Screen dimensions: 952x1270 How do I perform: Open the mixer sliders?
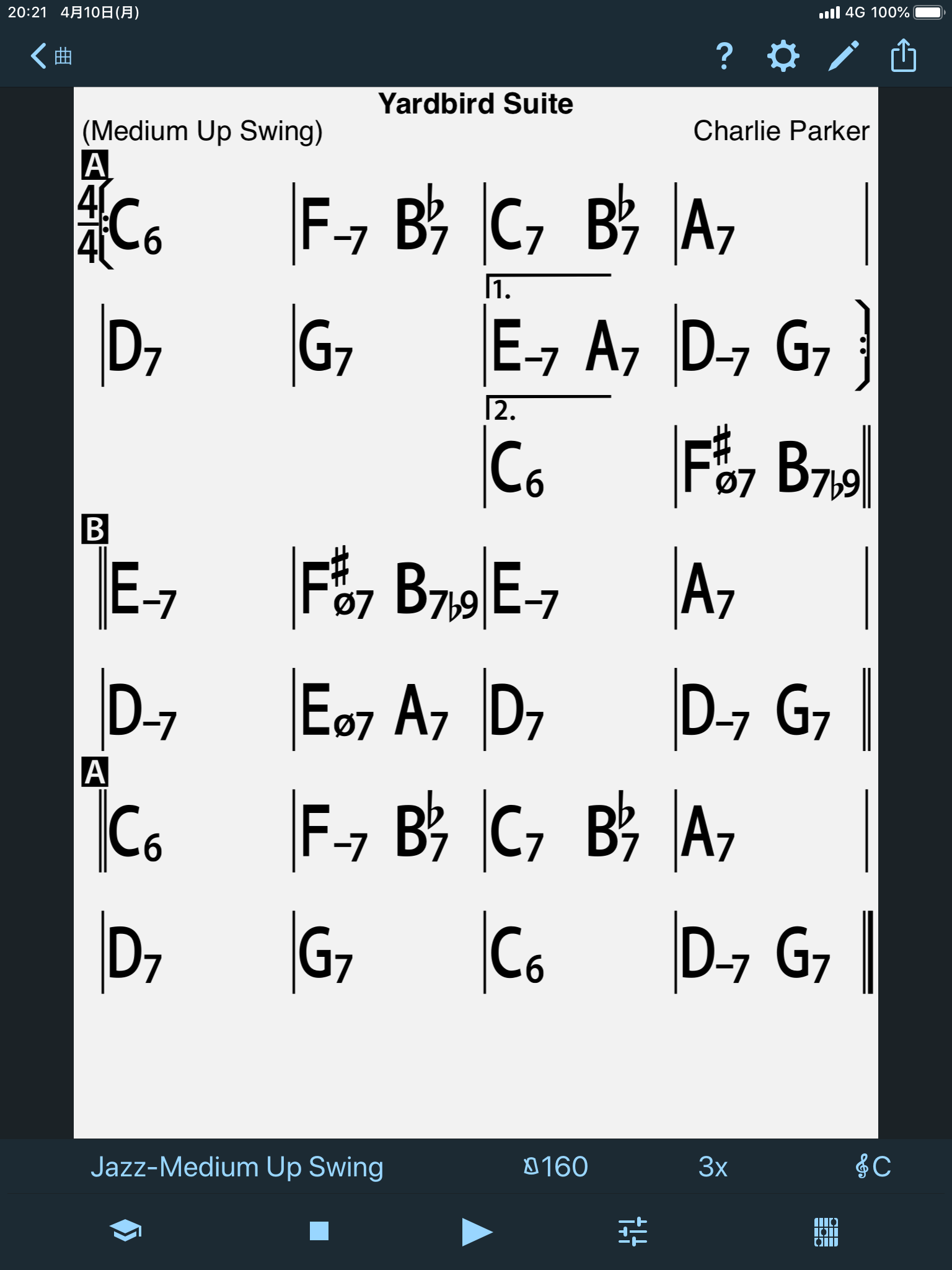633,1232
